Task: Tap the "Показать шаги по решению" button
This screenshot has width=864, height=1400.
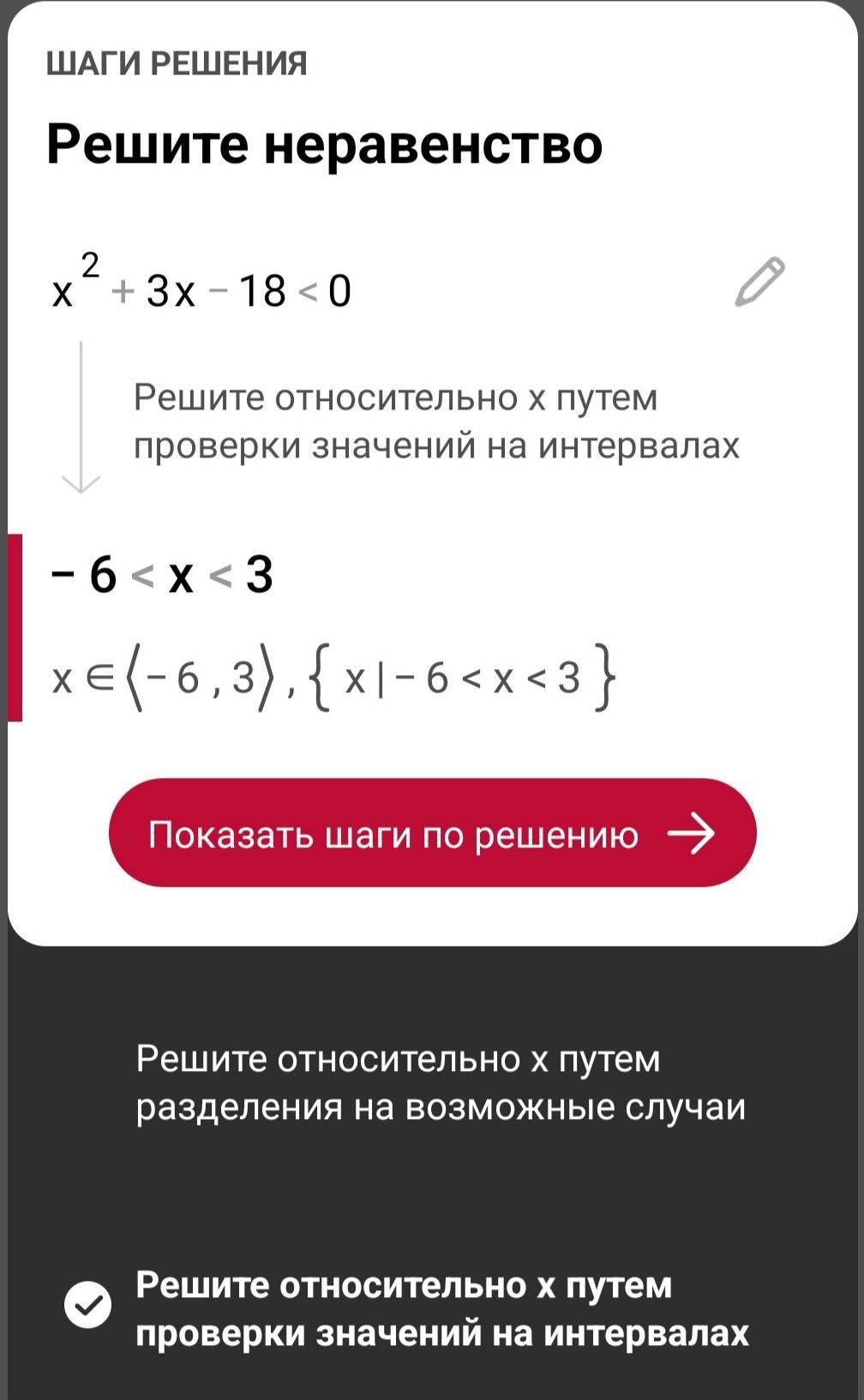Action: [433, 833]
